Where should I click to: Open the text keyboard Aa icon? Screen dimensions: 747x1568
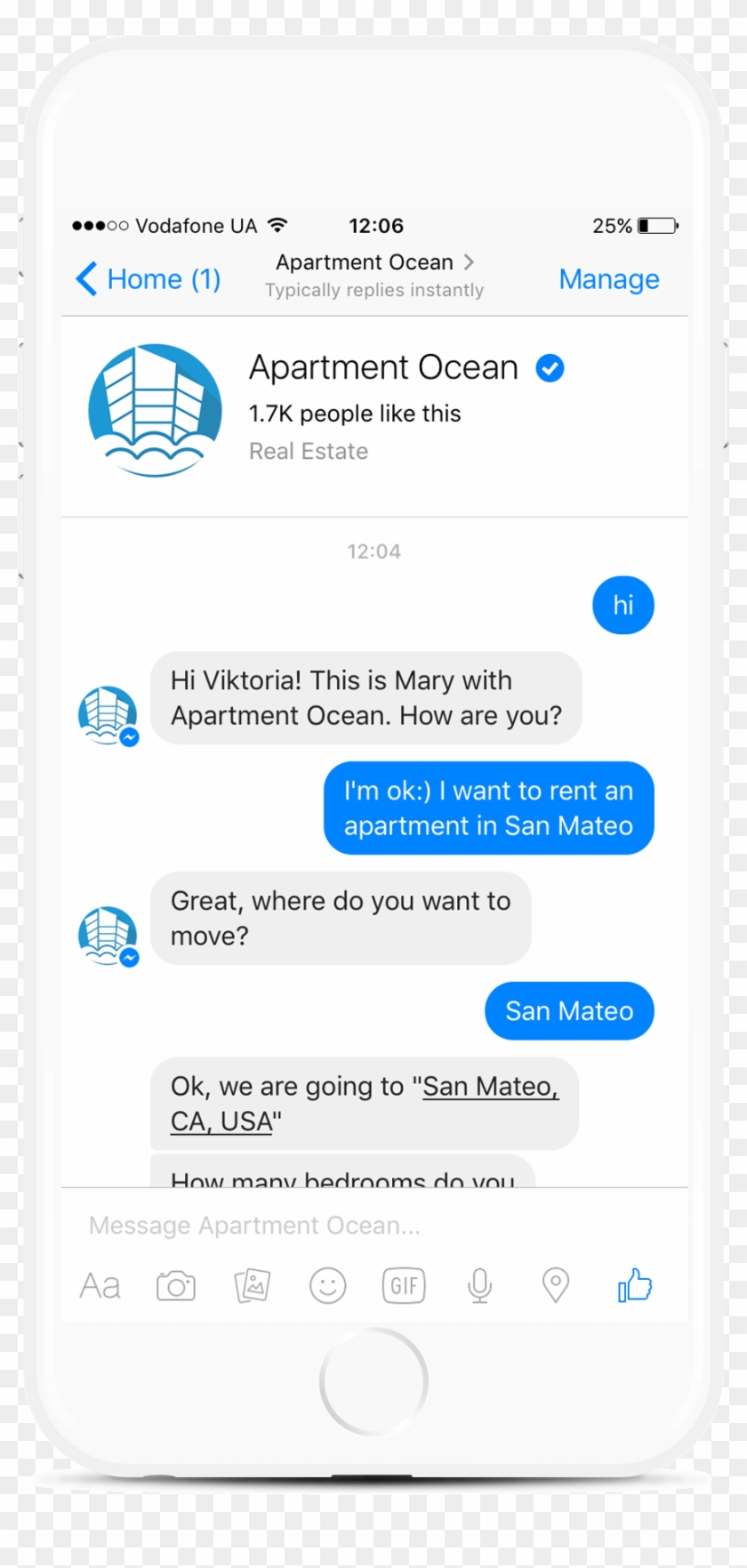coord(100,1286)
